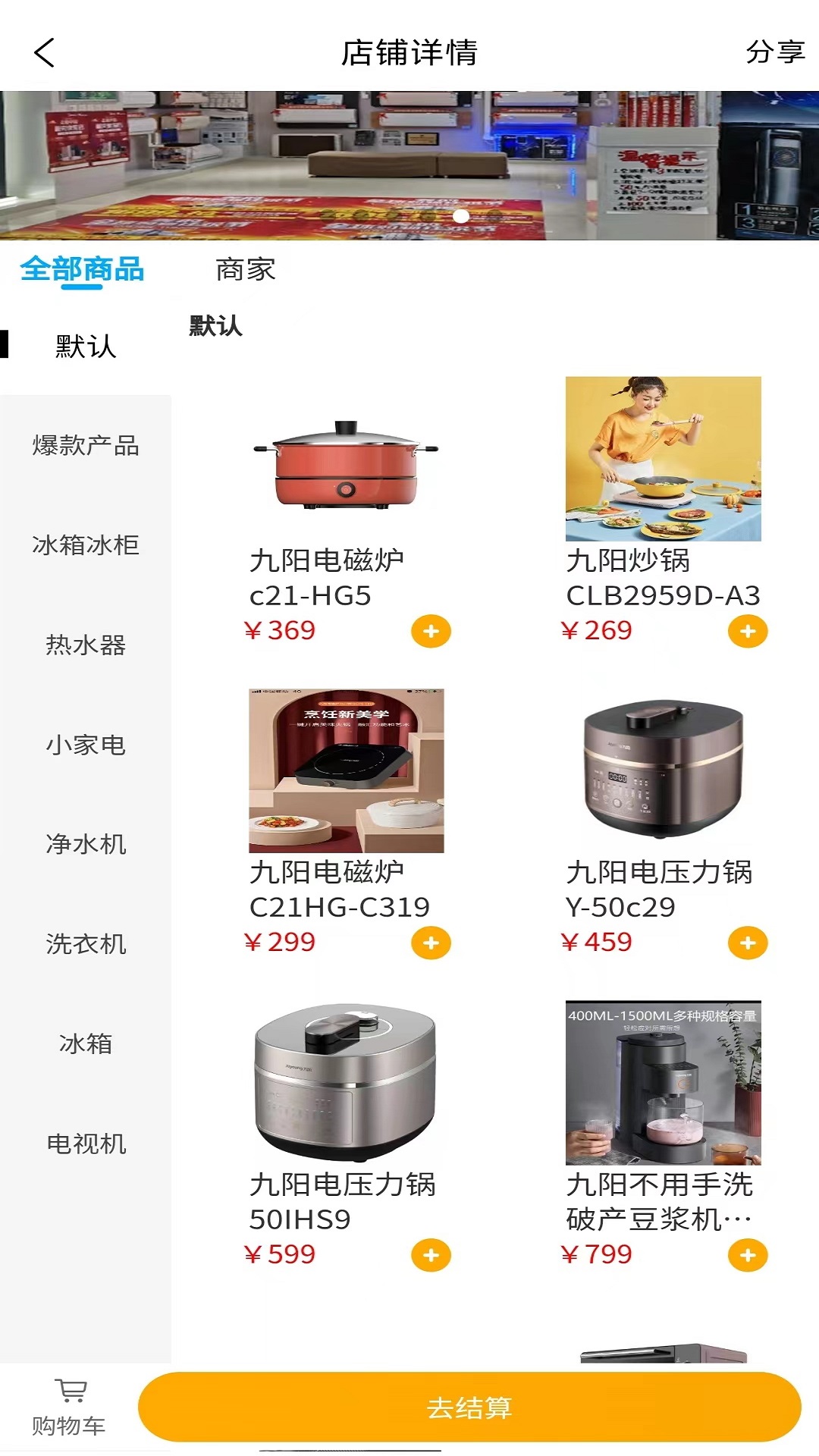Add 九阳电压力锅 Y-50c29 to cart
819x1456 pixels.
click(748, 943)
